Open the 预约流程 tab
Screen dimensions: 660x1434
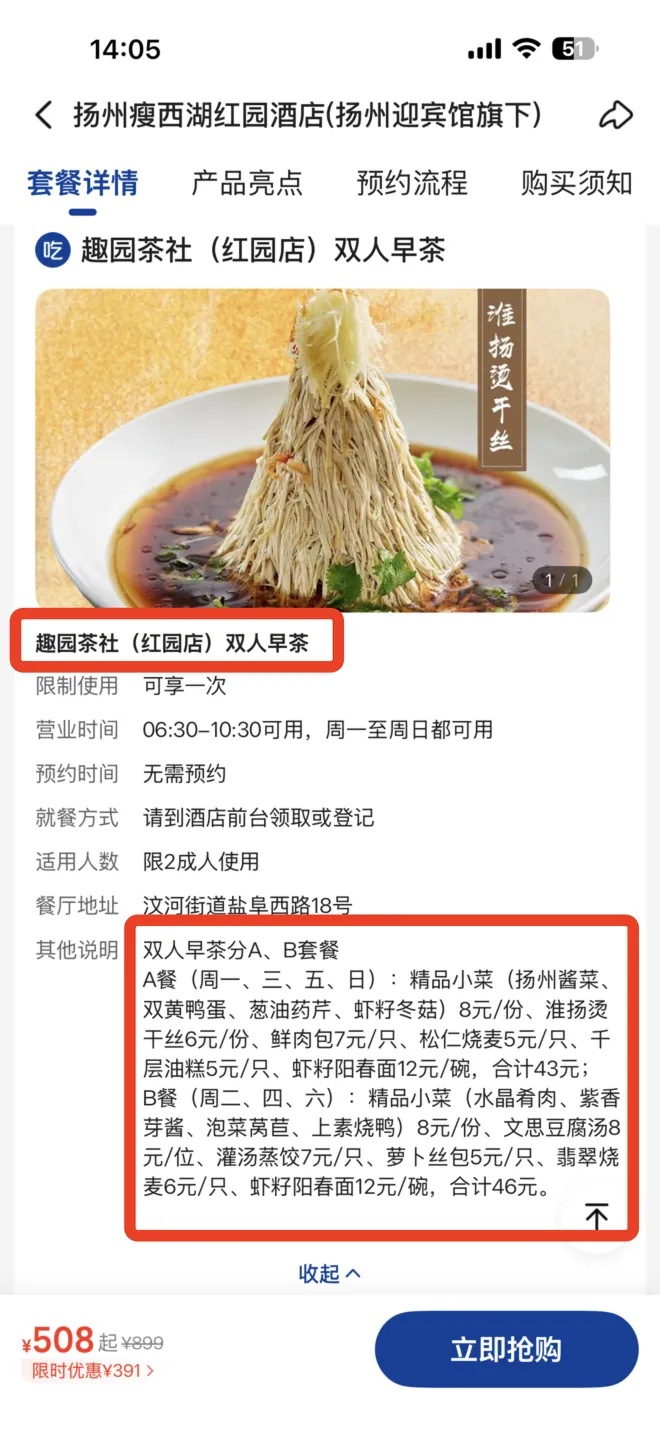point(411,183)
